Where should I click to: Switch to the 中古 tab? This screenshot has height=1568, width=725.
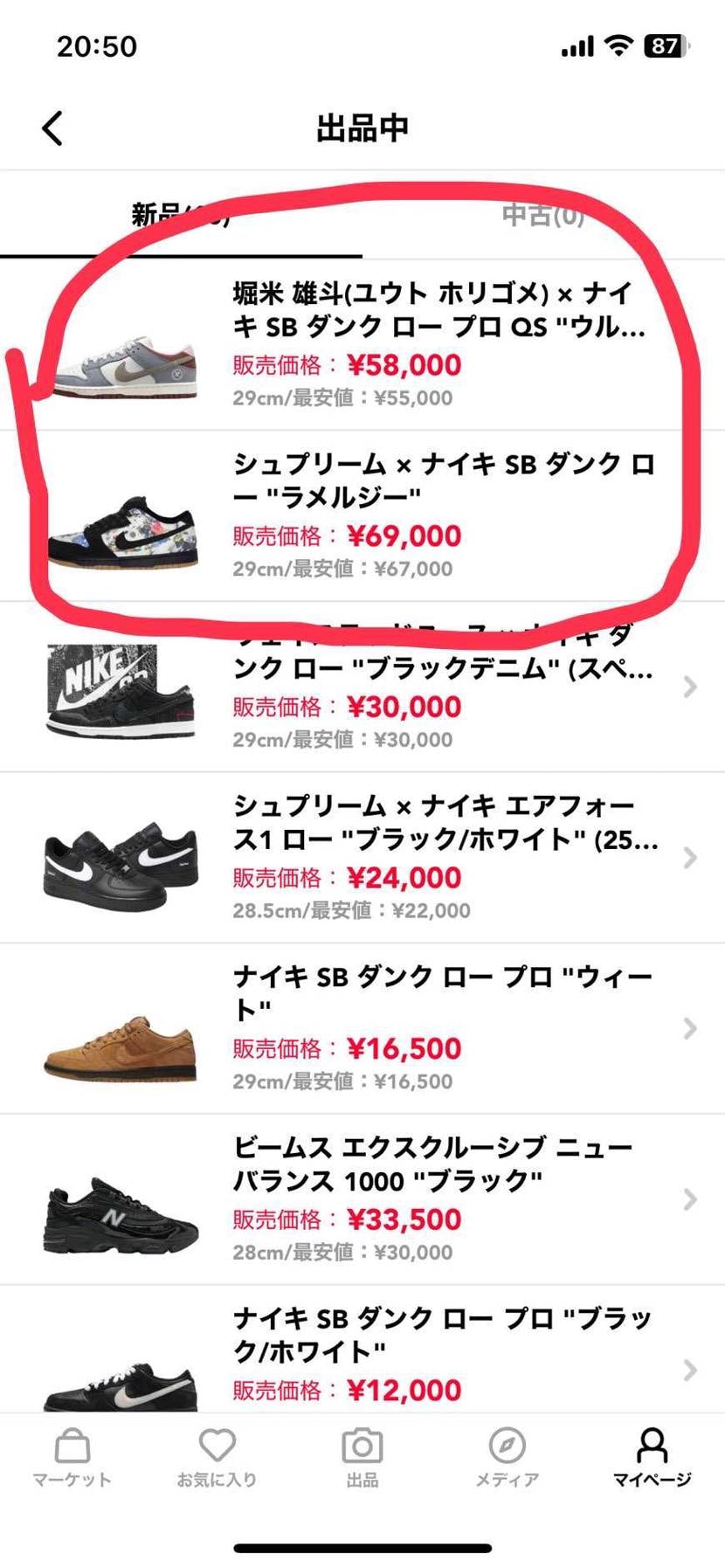pyautogui.click(x=542, y=215)
